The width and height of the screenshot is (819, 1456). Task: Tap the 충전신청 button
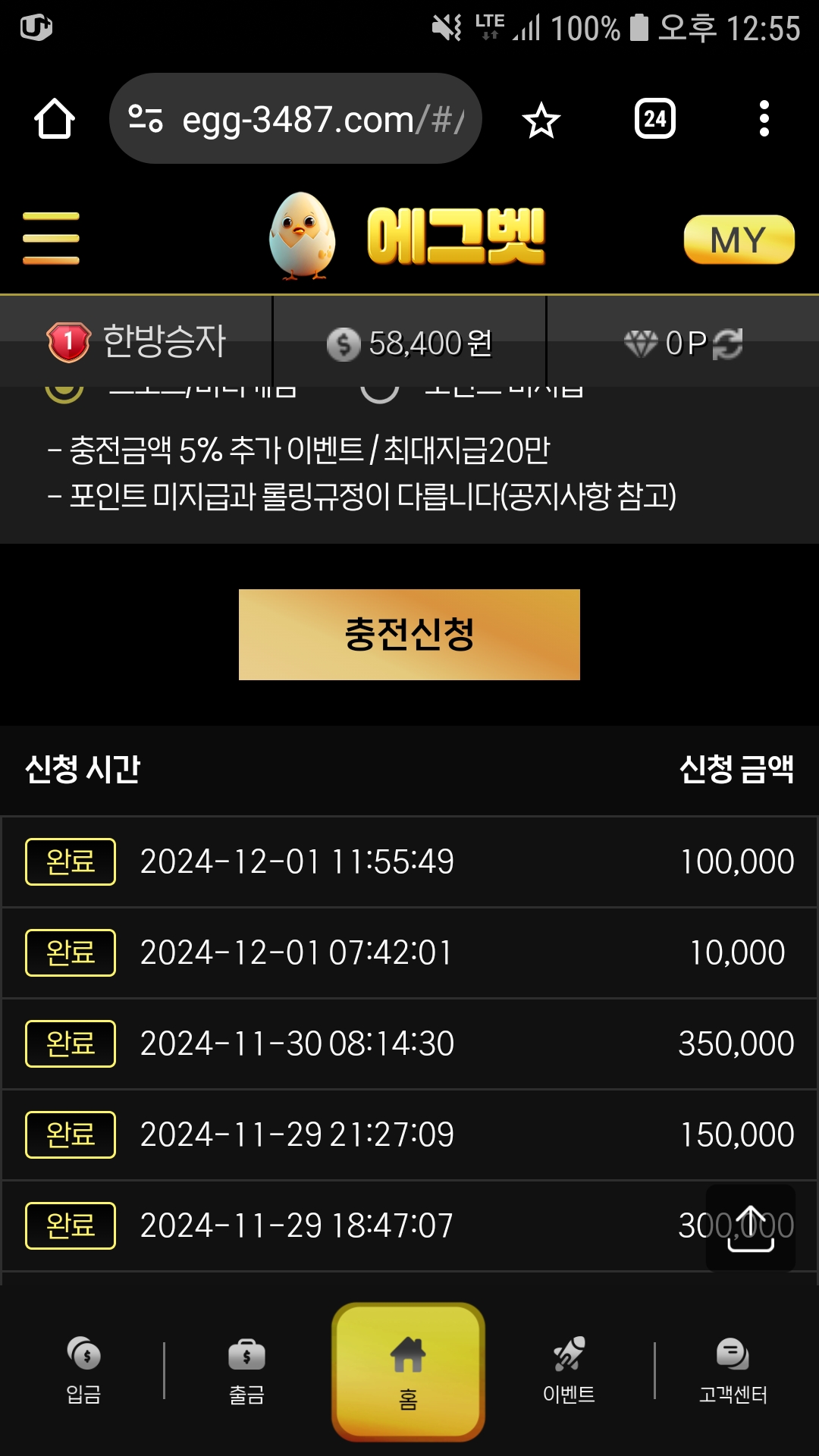409,634
